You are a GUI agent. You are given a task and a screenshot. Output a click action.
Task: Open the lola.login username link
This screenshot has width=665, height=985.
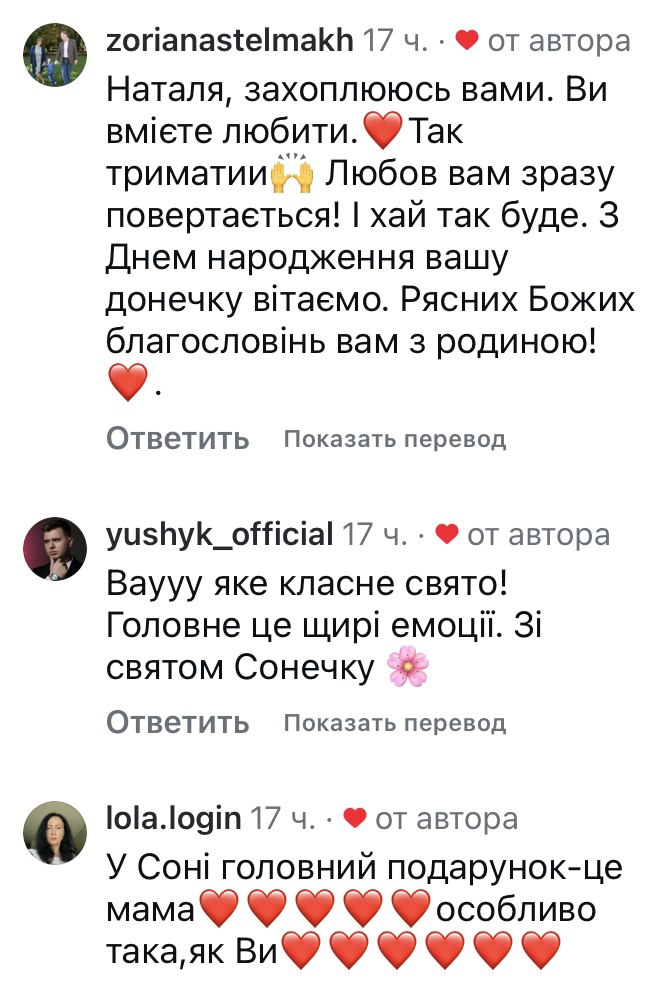(x=174, y=819)
